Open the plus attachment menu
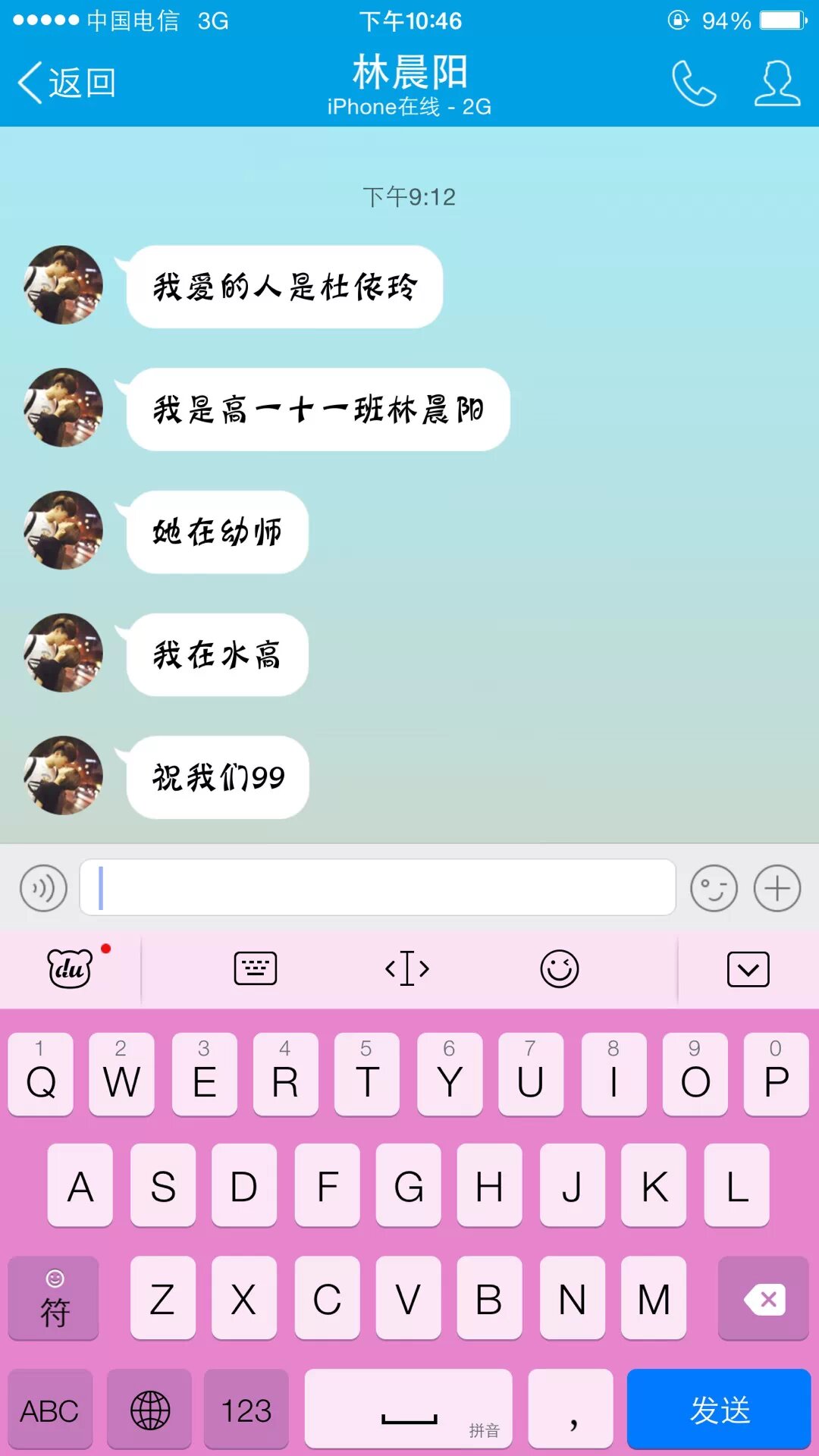 point(777,888)
